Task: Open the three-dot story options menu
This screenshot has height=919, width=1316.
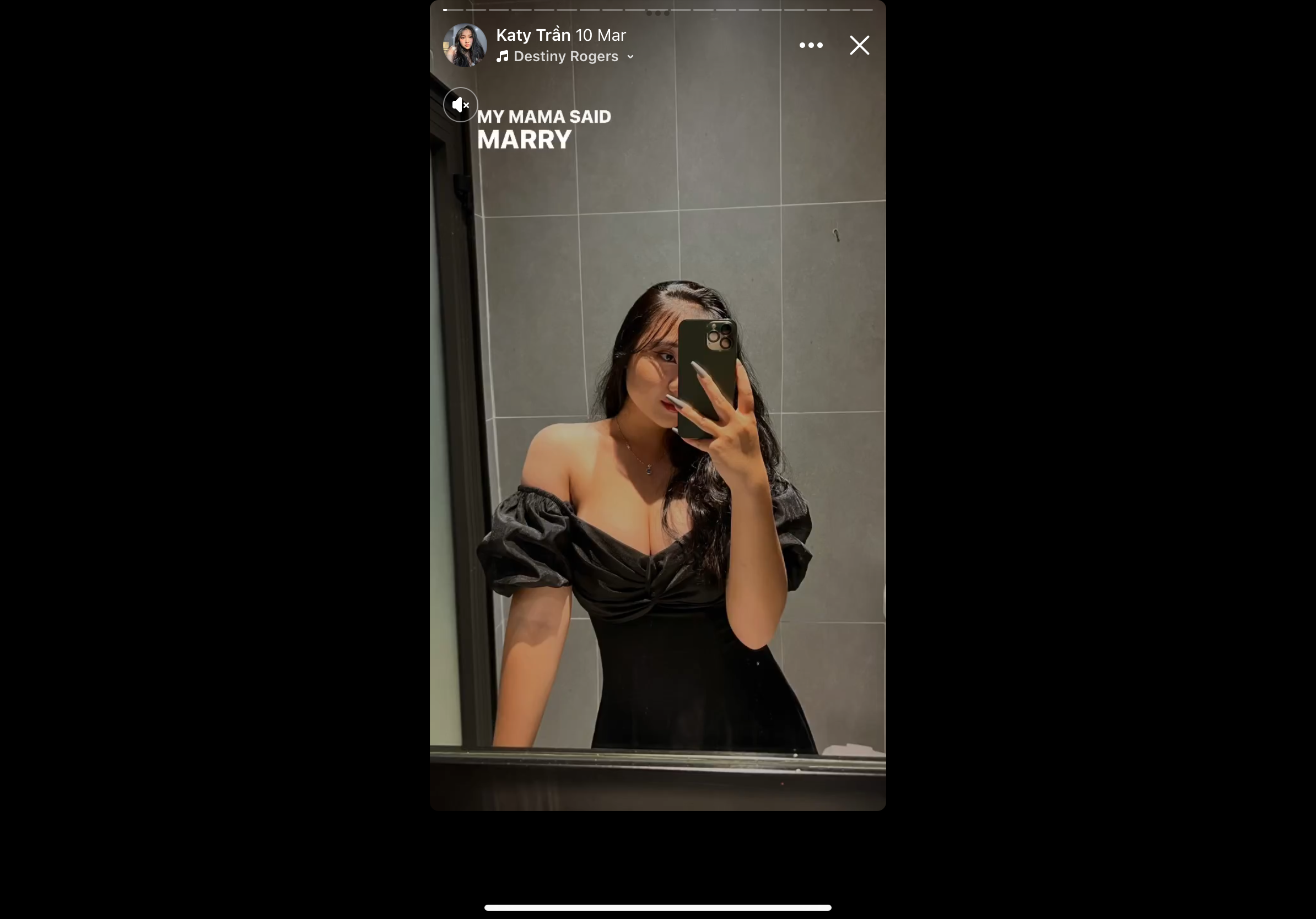Action: click(811, 45)
